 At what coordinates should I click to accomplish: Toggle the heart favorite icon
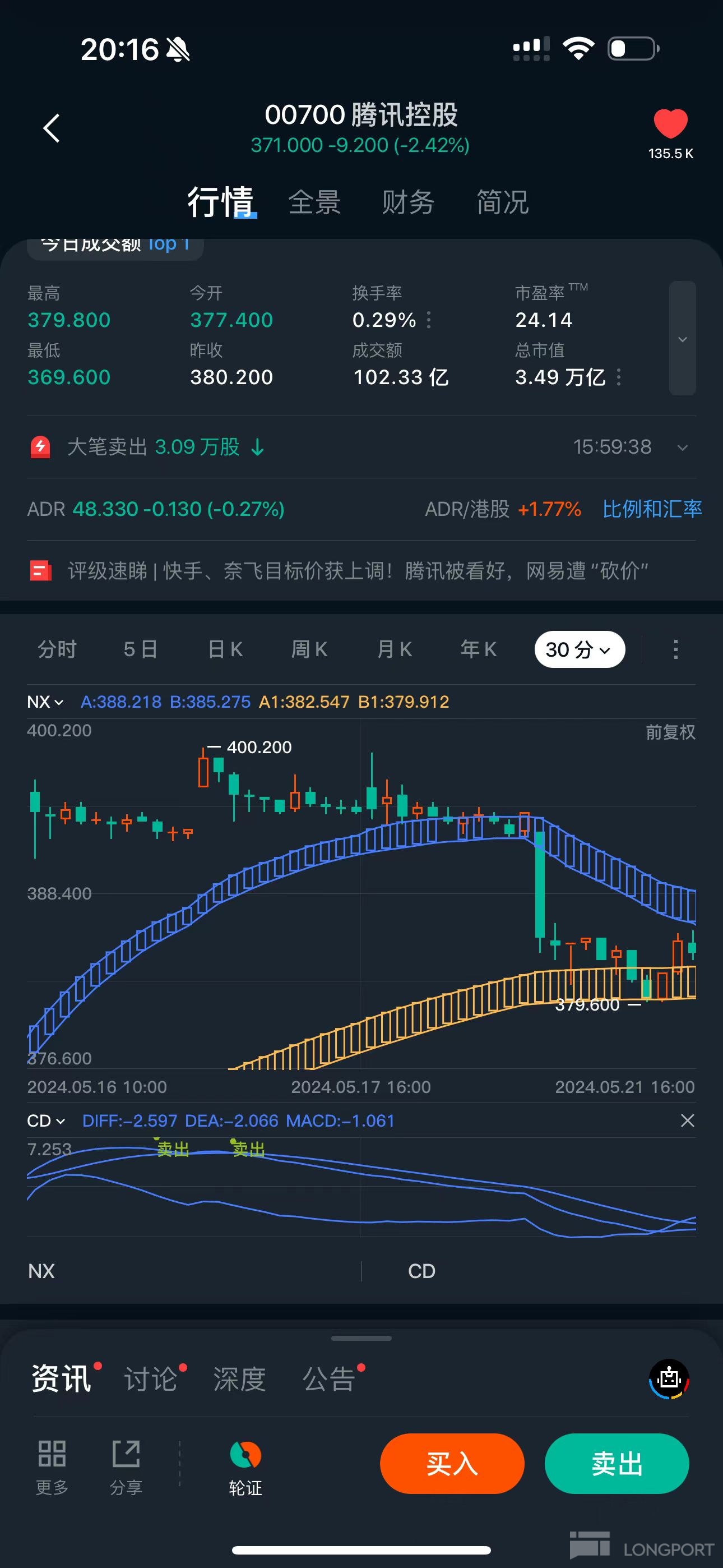(670, 123)
